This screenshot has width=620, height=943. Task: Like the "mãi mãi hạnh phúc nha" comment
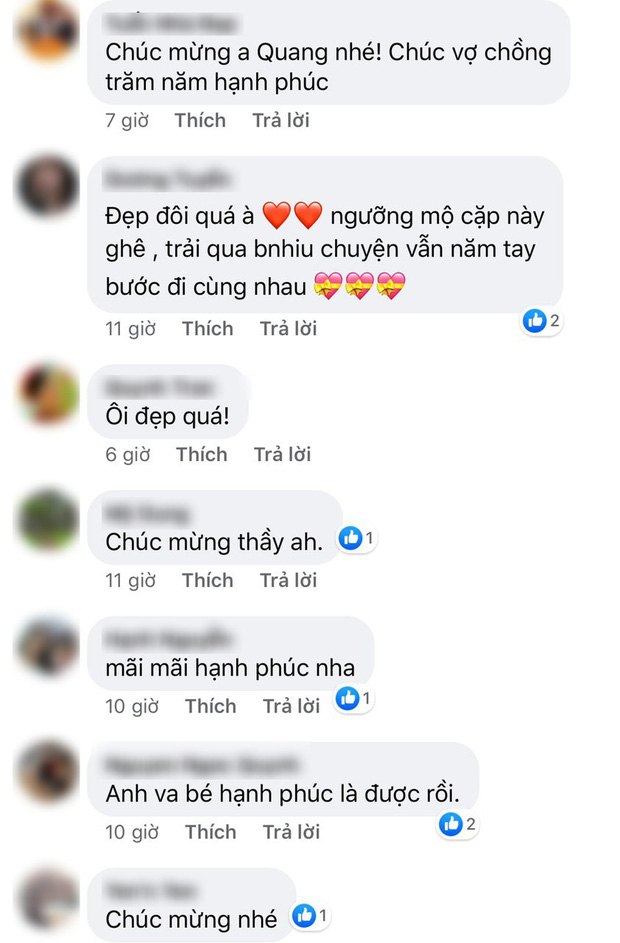pyautogui.click(x=210, y=706)
